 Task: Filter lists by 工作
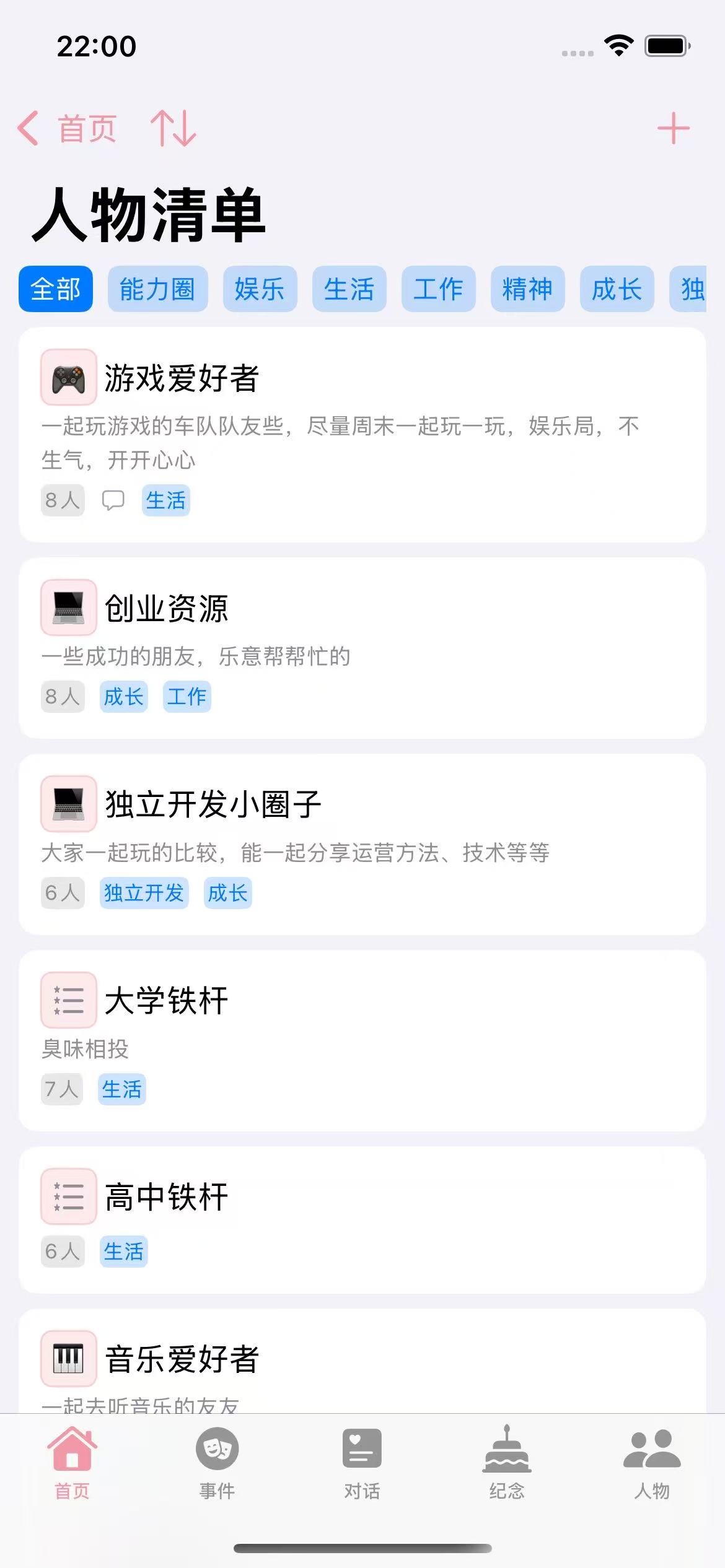coord(438,289)
